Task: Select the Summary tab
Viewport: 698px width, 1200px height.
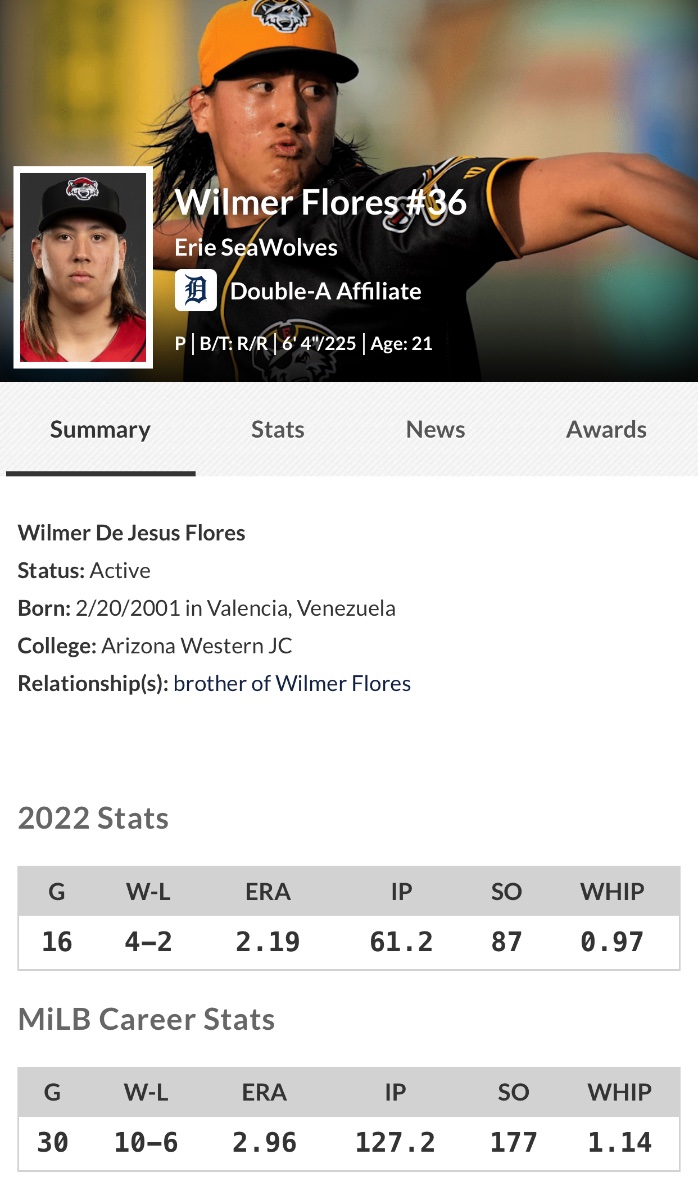Action: click(100, 430)
